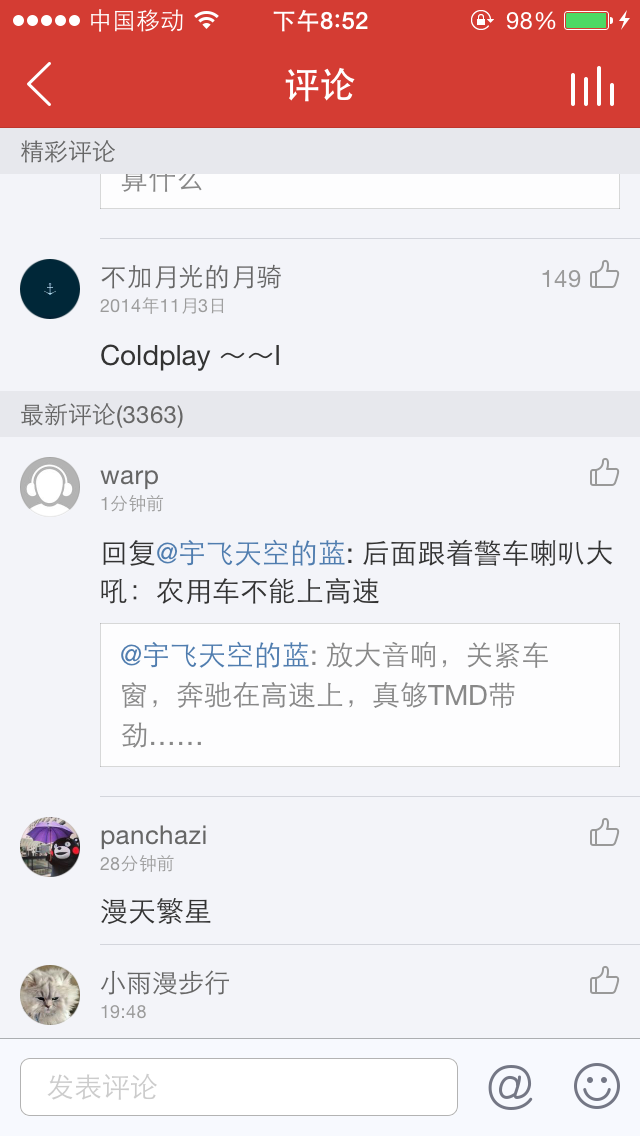Screen dimensions: 640x1136
Task: Go back from the comments page
Action: [x=39, y=85]
